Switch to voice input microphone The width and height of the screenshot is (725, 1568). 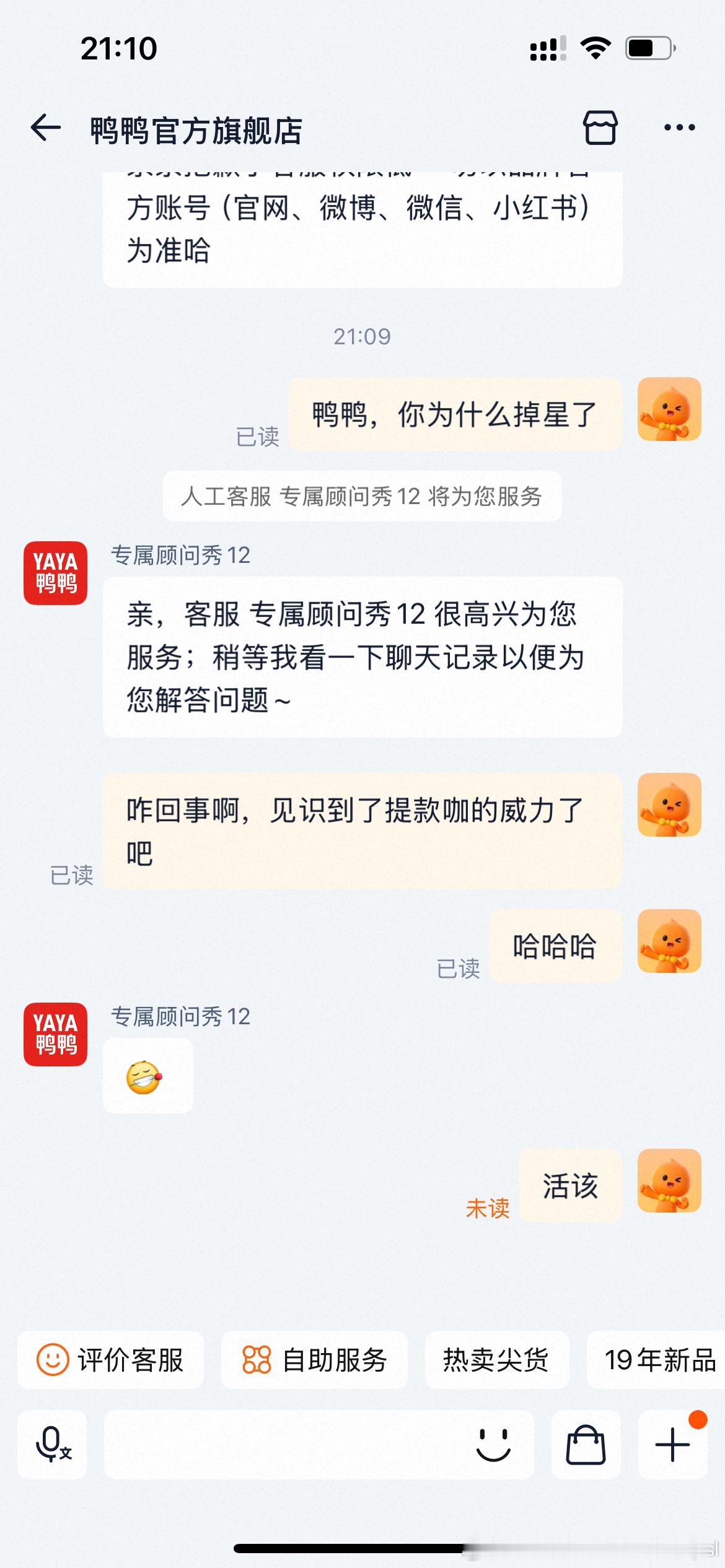tap(53, 1445)
